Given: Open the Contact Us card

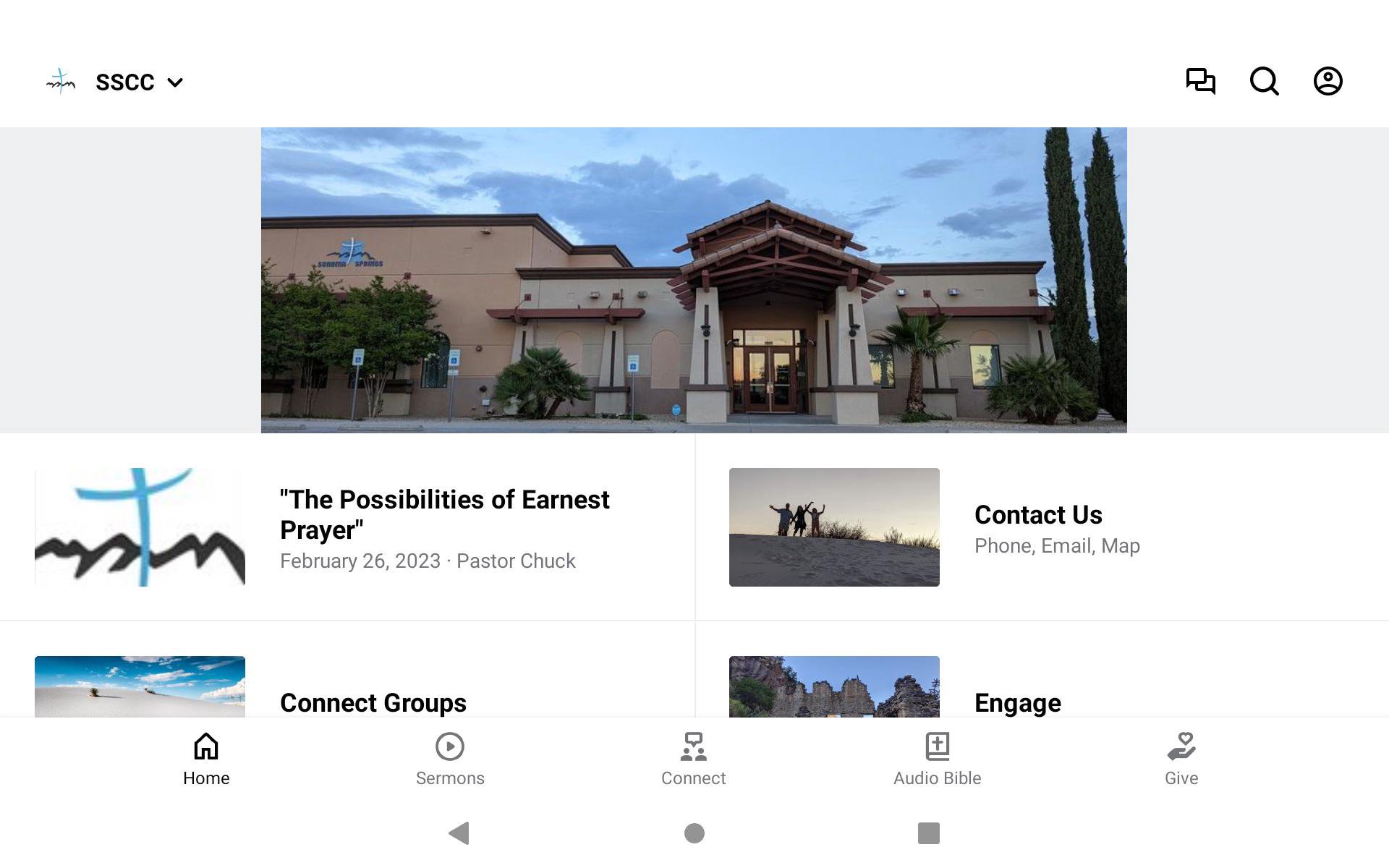Looking at the screenshot, I should (x=1038, y=527).
